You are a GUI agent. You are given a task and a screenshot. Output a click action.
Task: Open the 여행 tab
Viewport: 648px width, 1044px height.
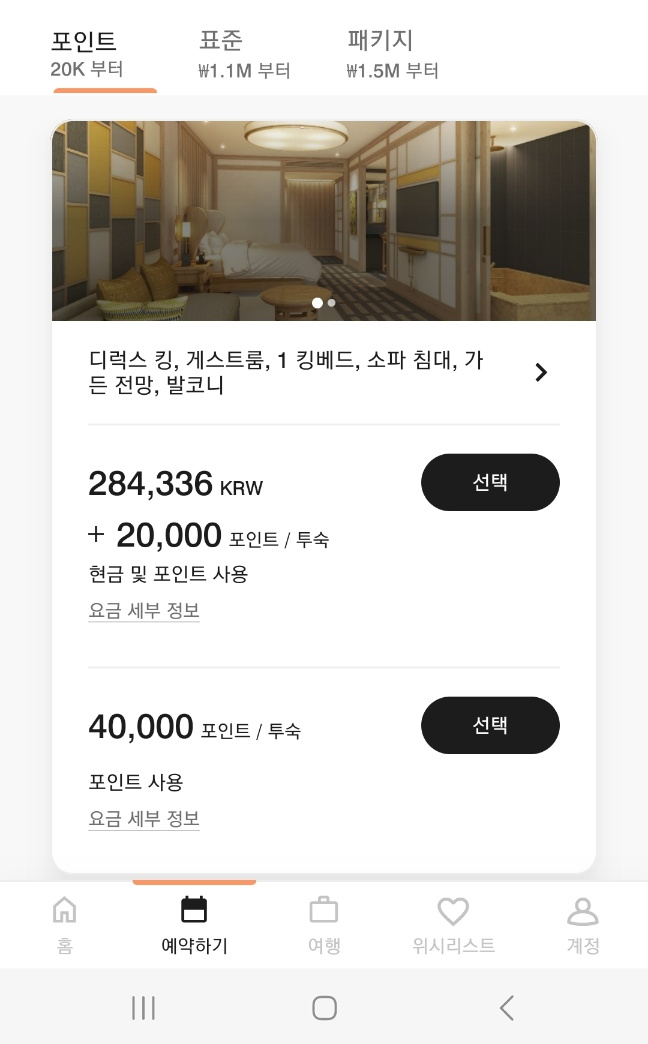click(x=324, y=925)
